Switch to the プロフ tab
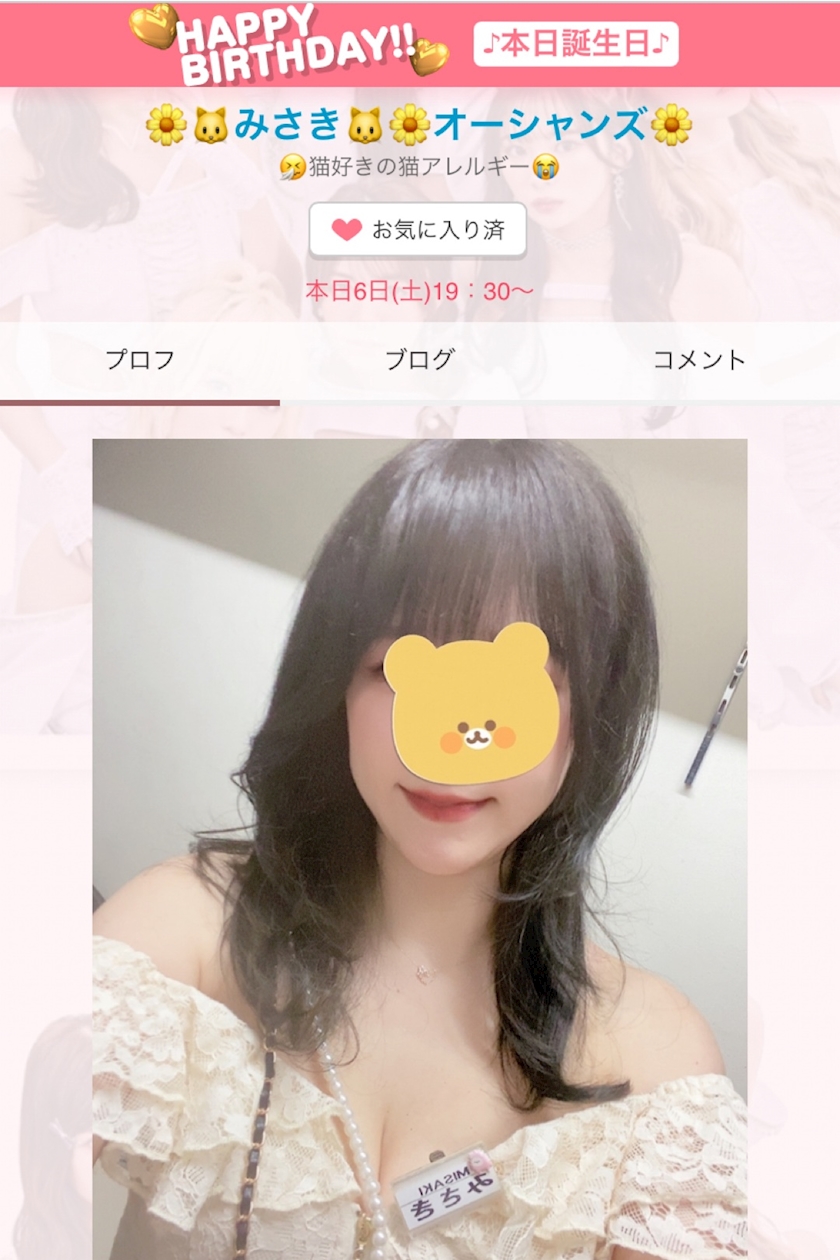The height and width of the screenshot is (1260, 840). 140,361
